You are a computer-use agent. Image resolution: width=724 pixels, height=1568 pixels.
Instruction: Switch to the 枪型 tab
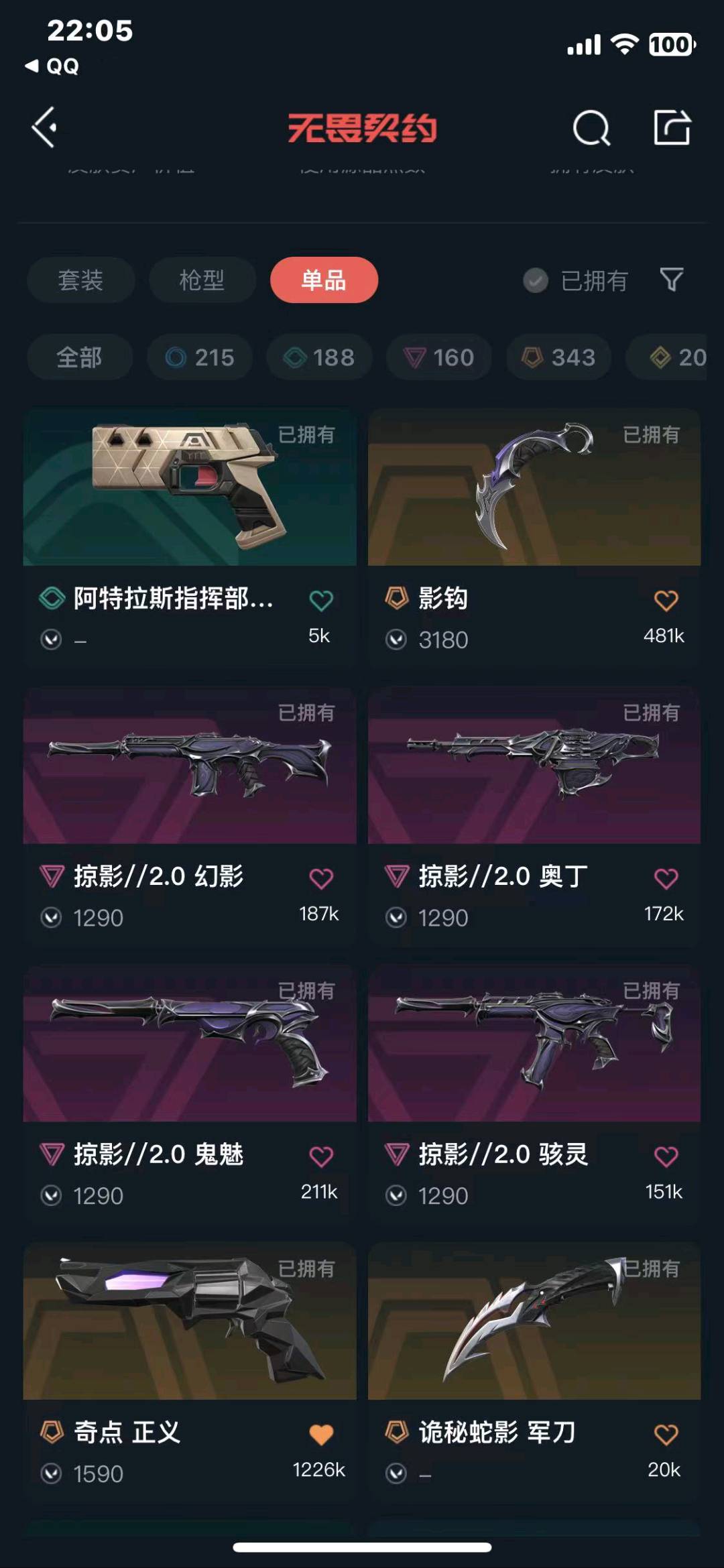pos(202,280)
